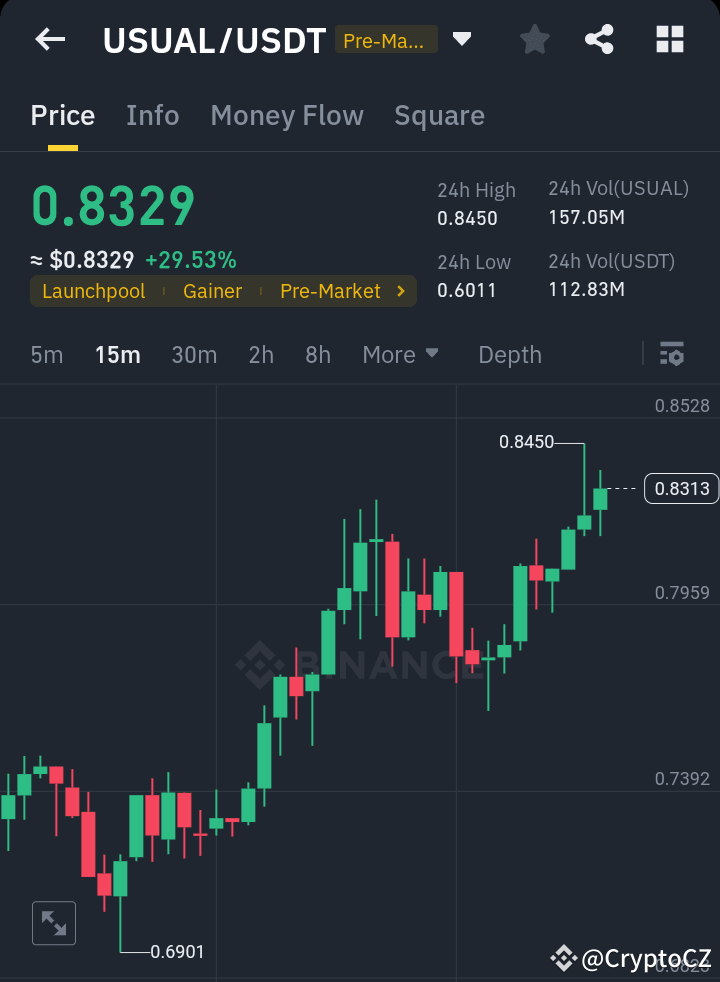
Task: Add USUAL/USDT to favorites via star icon
Action: tap(534, 39)
